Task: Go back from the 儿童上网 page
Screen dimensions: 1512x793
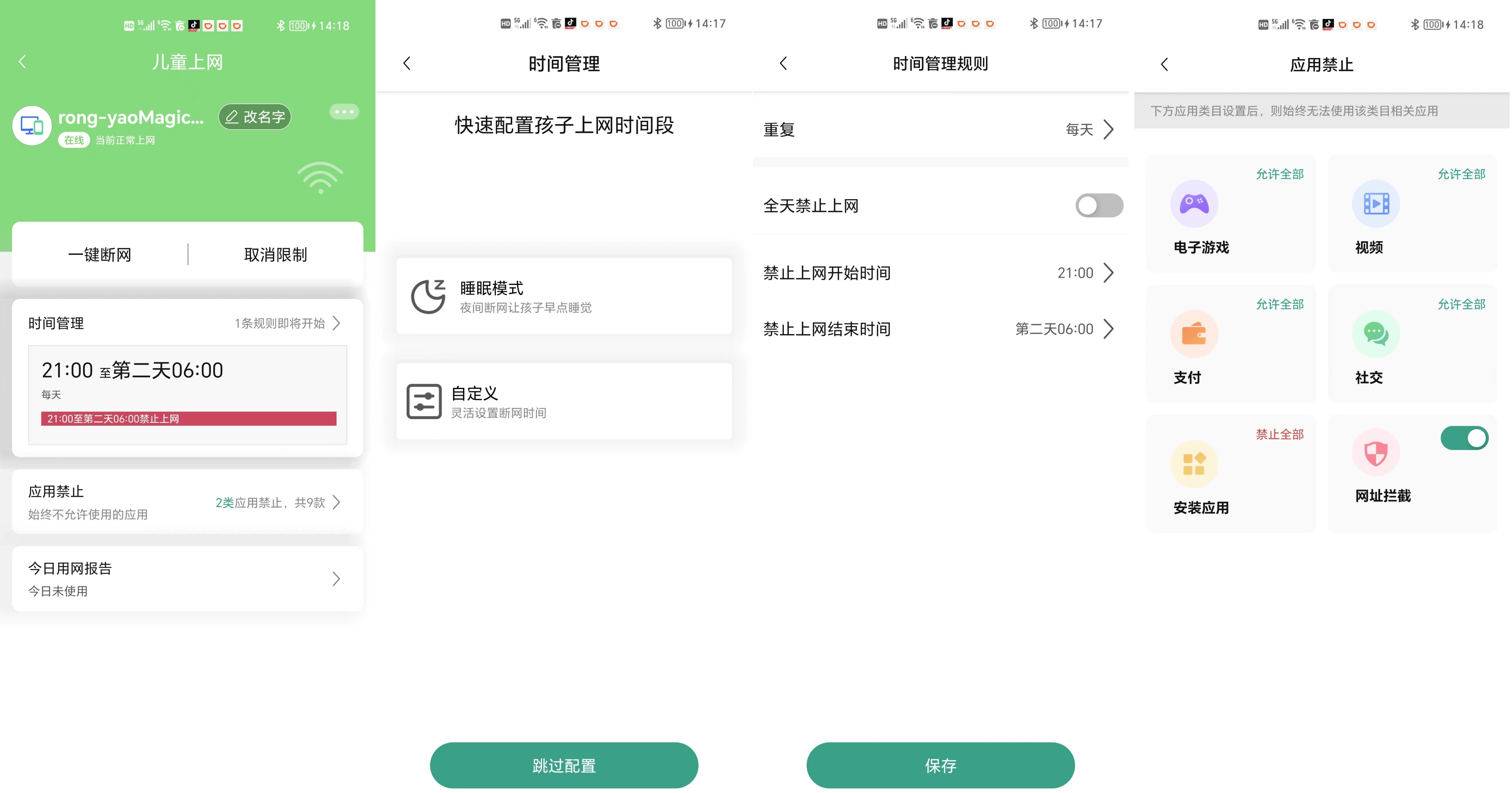Action: [22, 62]
